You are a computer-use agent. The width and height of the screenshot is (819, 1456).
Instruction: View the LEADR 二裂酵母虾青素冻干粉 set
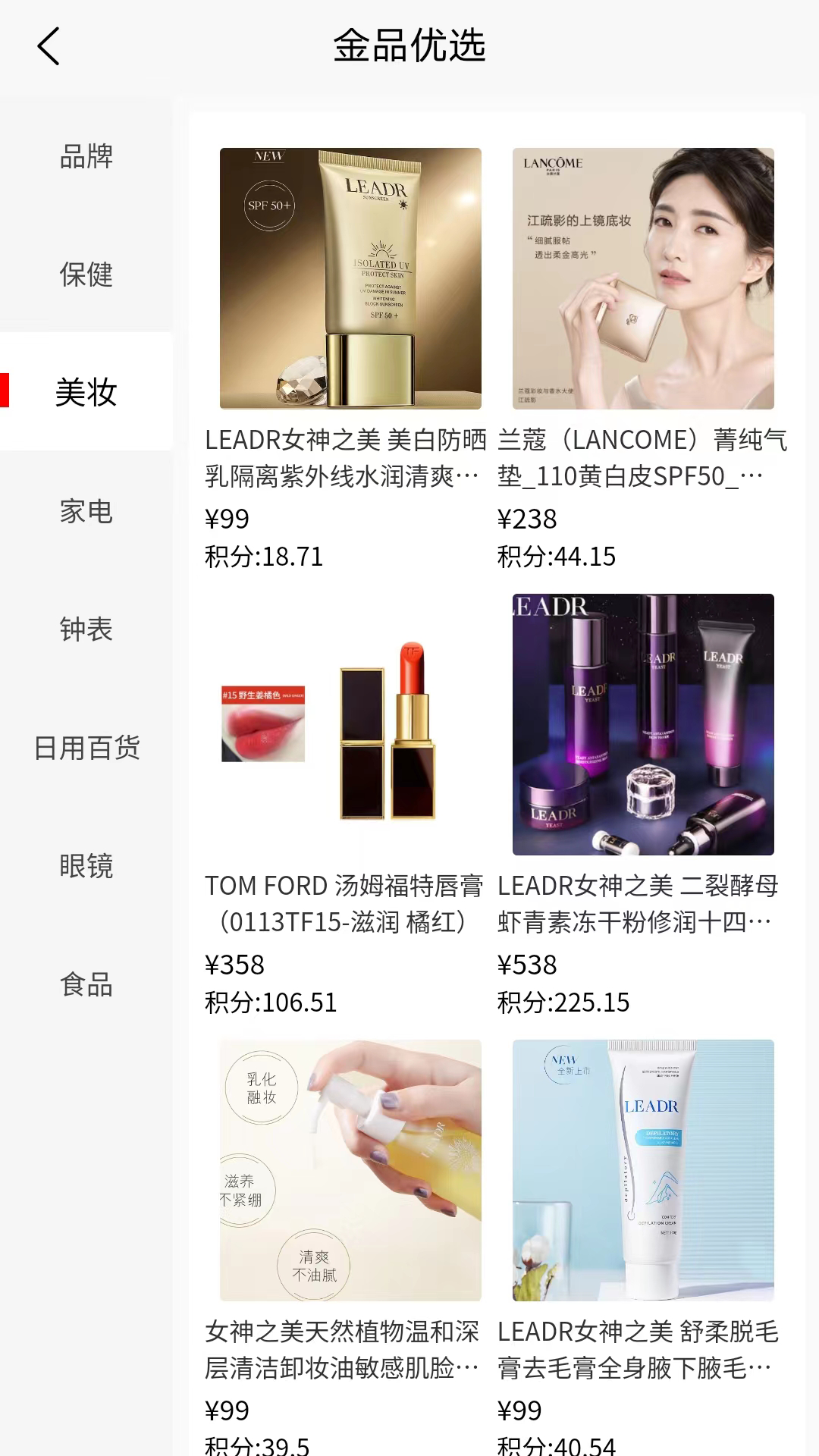tap(643, 725)
